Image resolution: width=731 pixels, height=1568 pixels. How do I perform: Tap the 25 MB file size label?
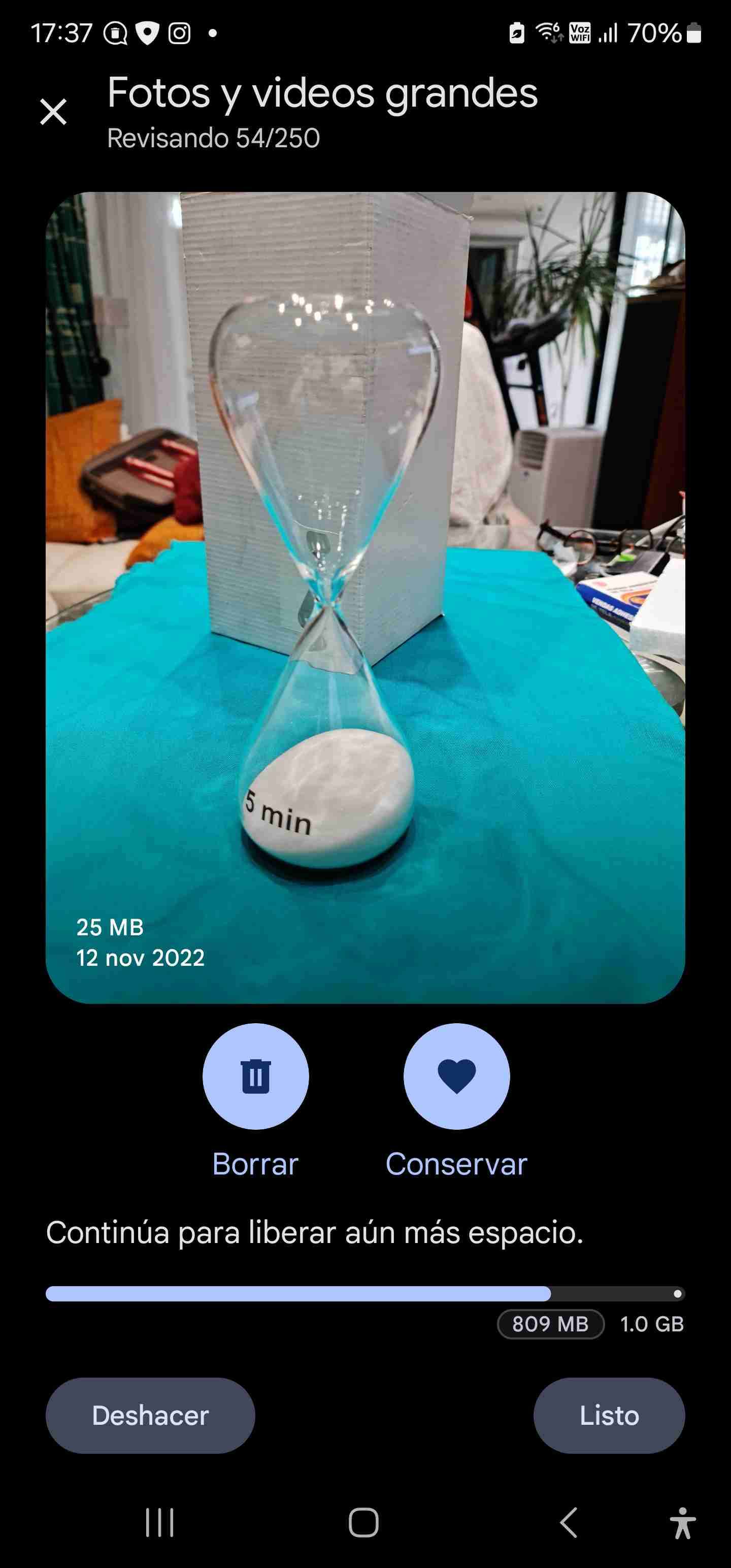110,928
